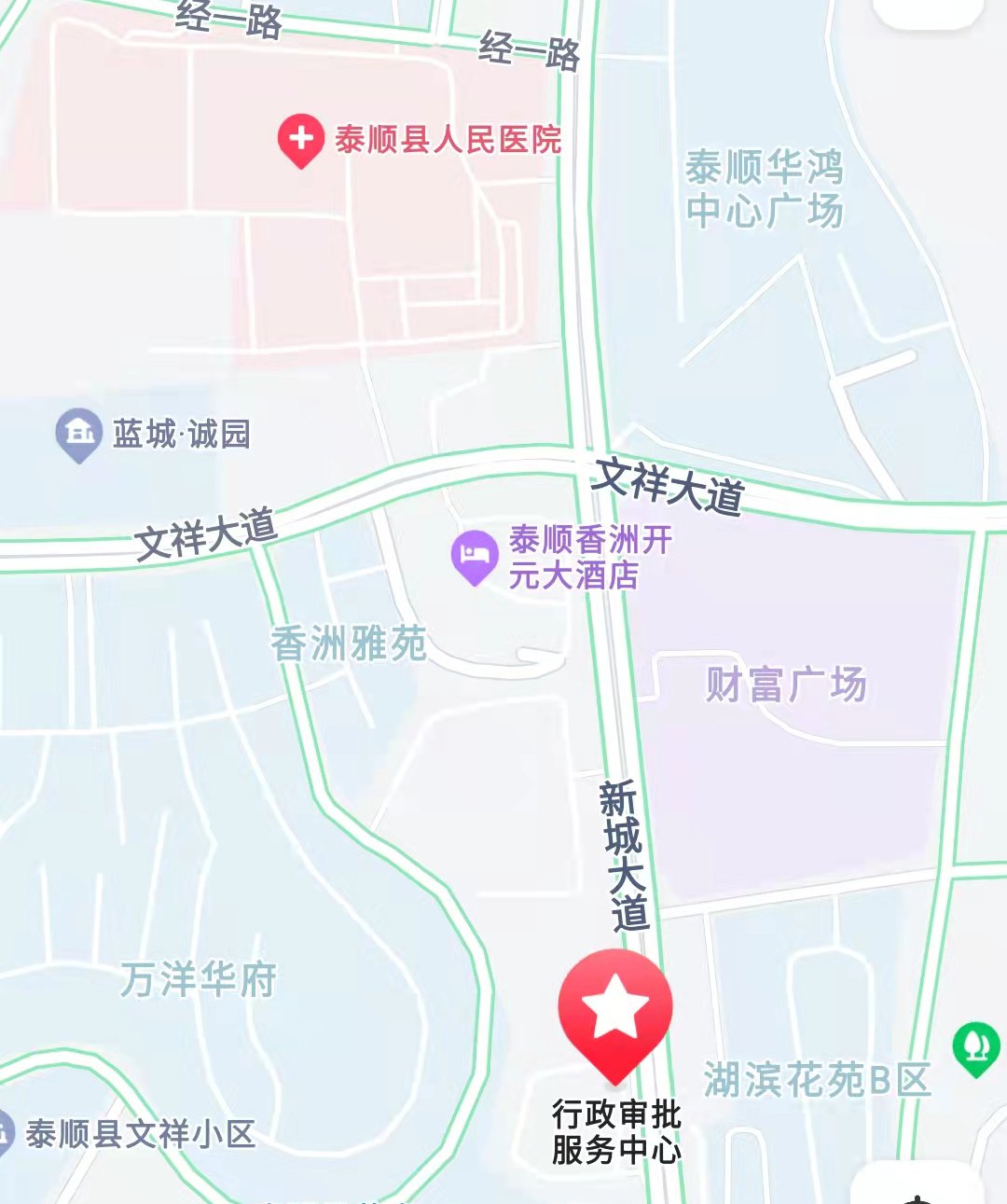1007x1204 pixels.
Task: Select the green park marker
Action: [x=975, y=1046]
